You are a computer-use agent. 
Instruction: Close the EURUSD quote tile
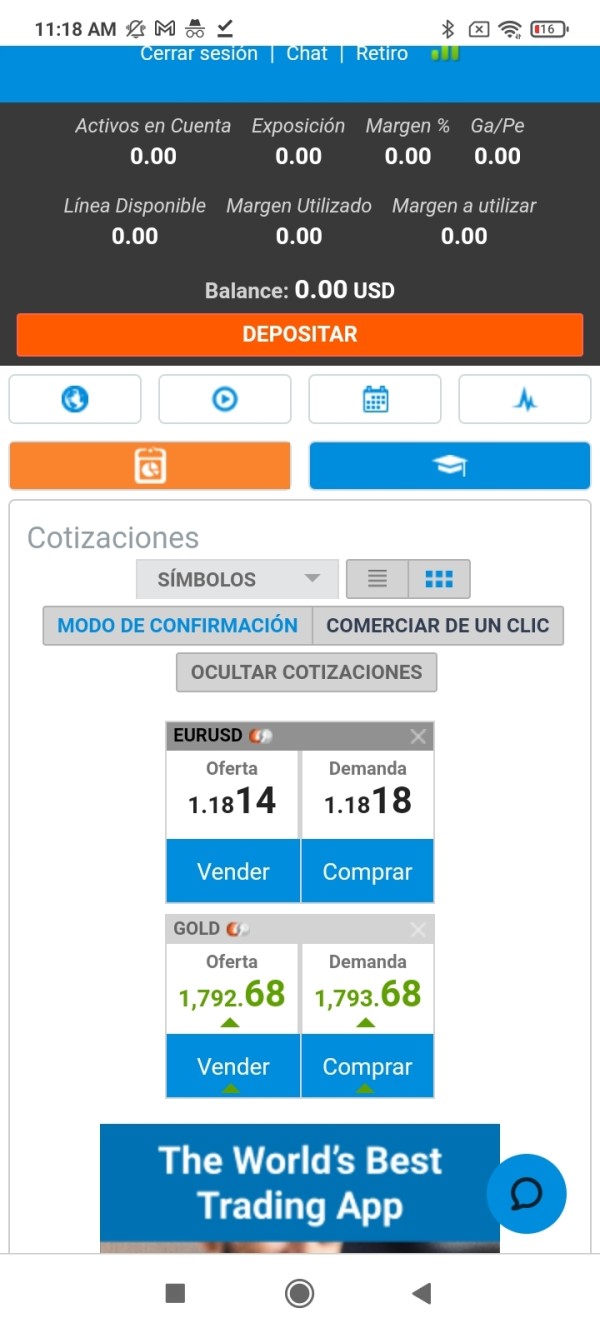(418, 737)
